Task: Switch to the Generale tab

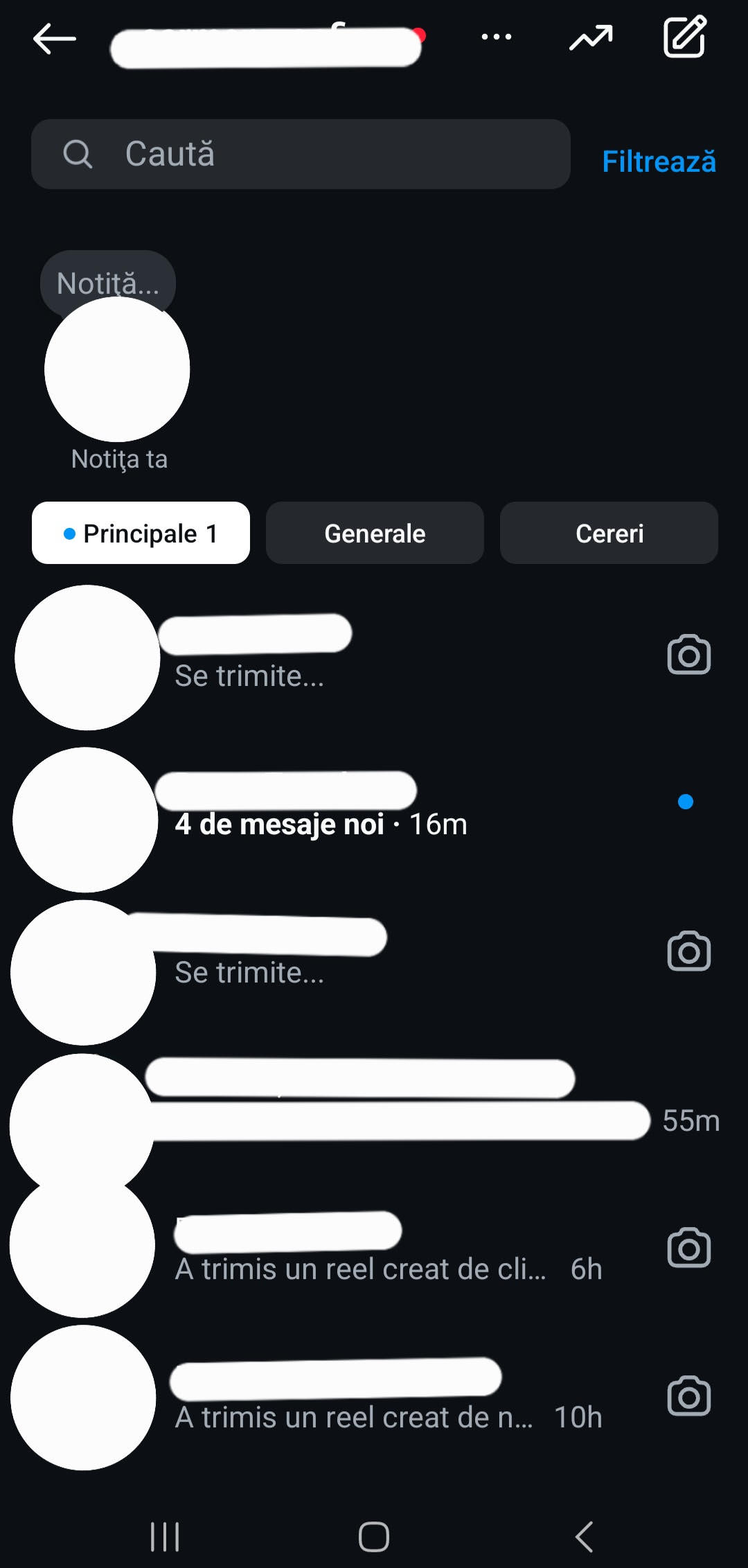Action: point(375,533)
